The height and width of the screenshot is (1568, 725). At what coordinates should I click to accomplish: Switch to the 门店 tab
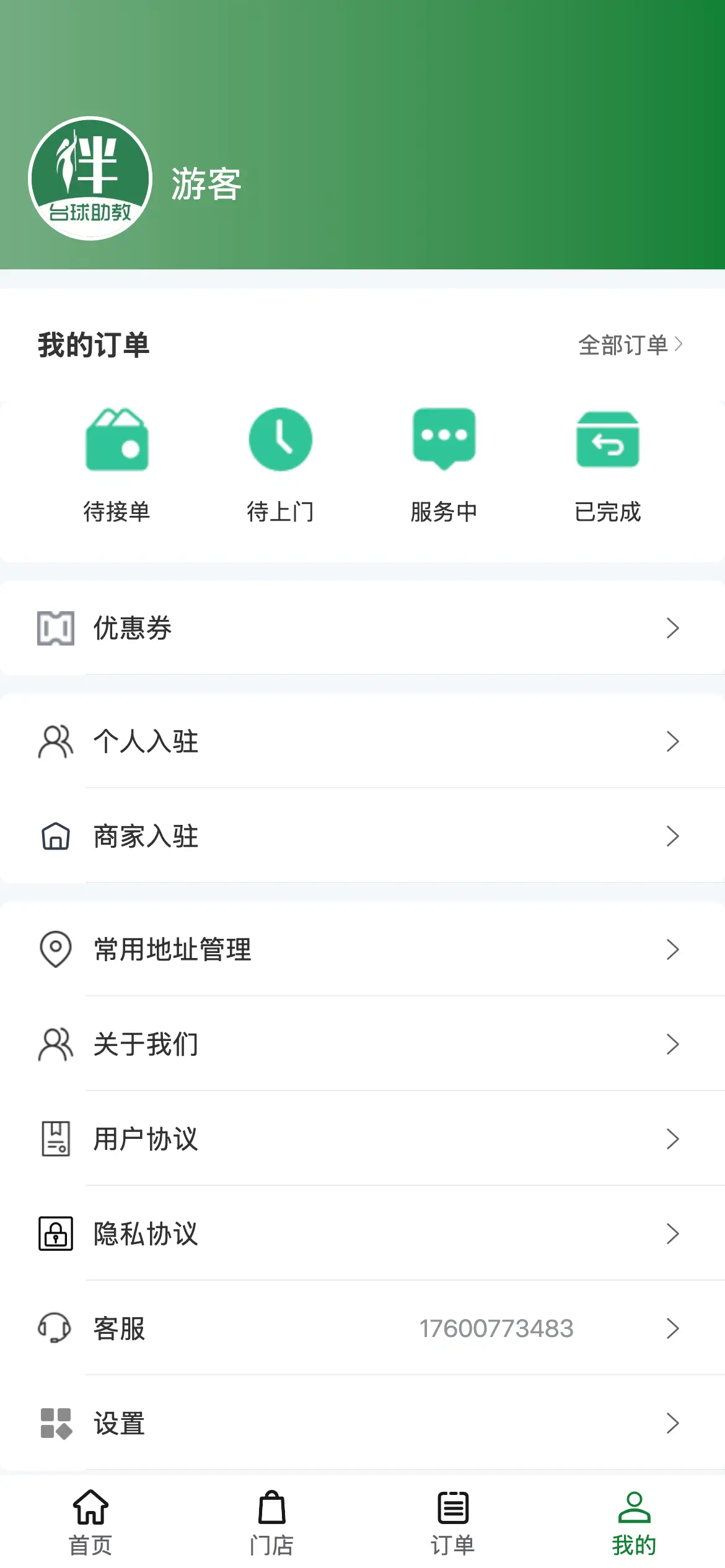[x=271, y=1523]
